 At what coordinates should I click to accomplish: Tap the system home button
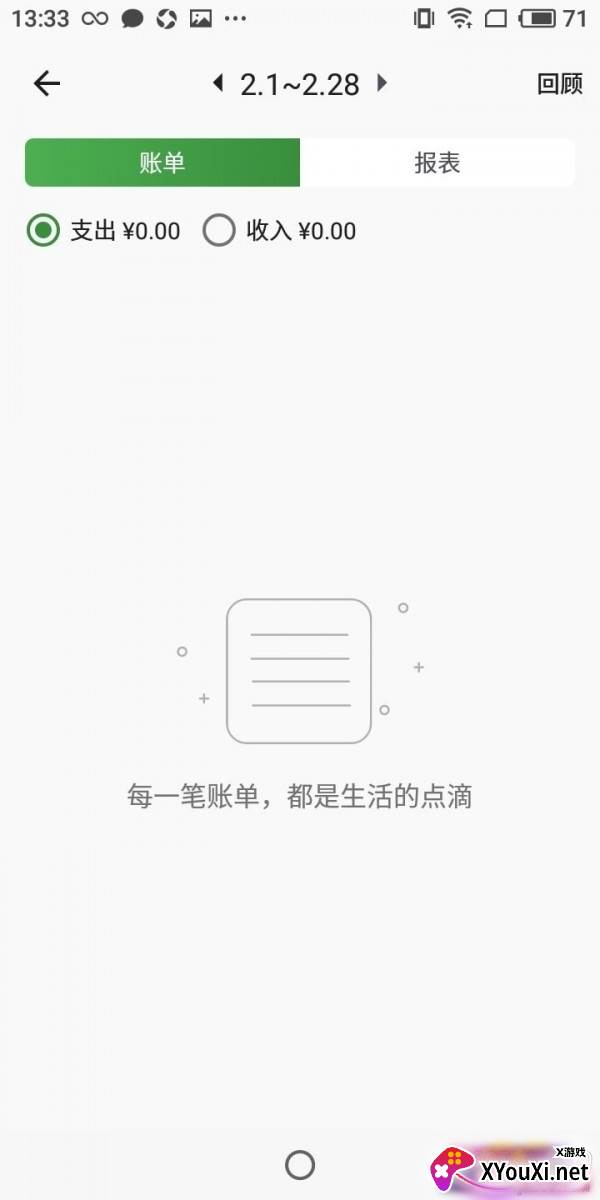(x=300, y=1165)
